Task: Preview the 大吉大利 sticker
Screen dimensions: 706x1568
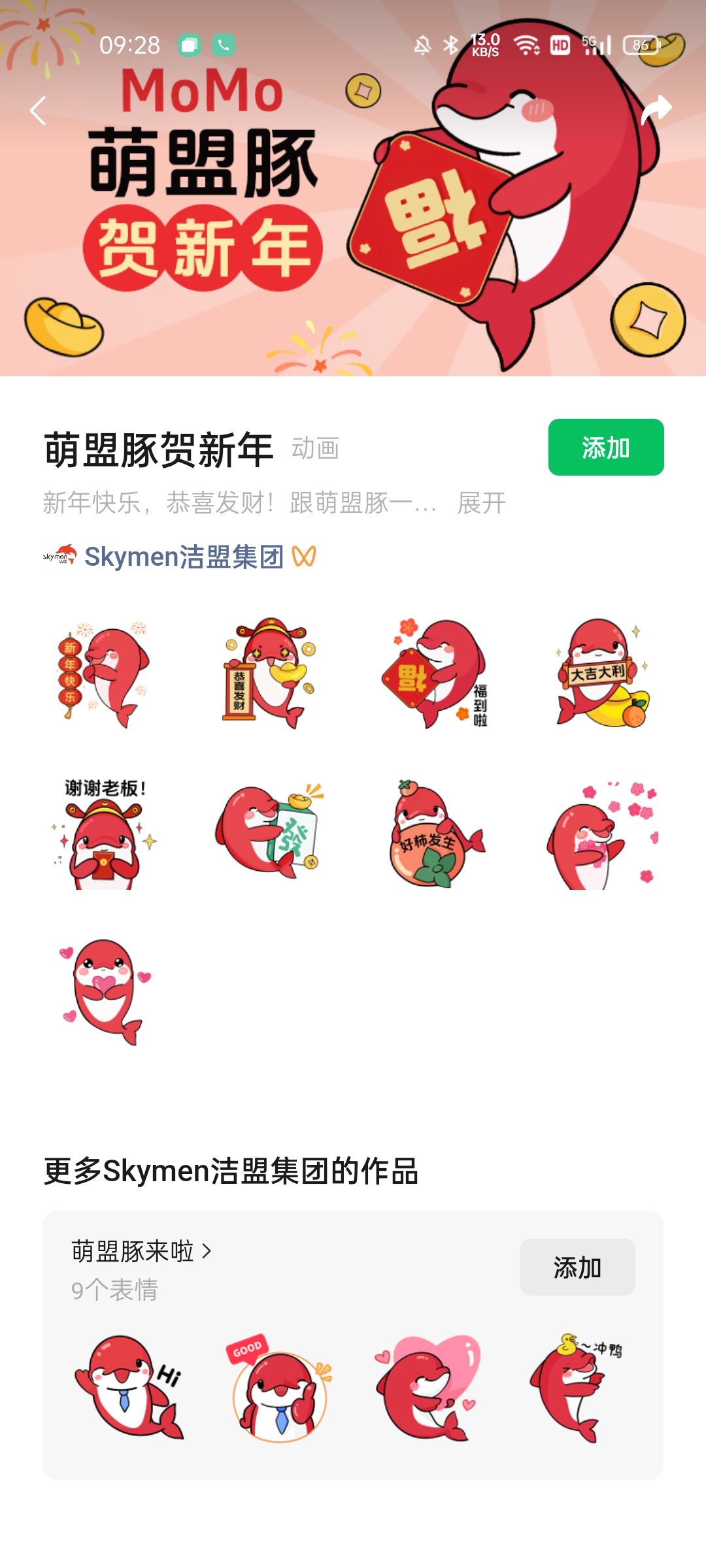Action: click(x=601, y=673)
